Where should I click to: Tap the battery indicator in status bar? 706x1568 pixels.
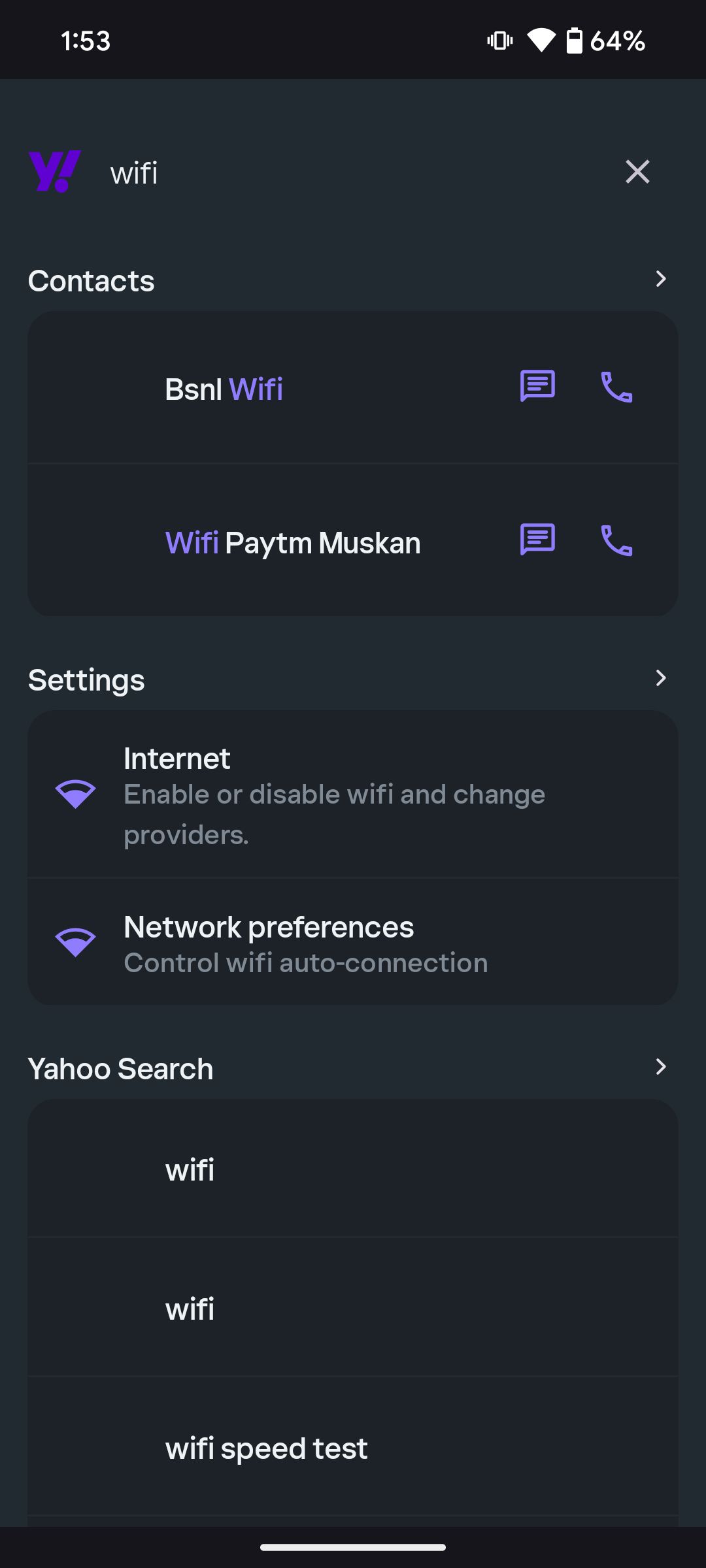[575, 41]
